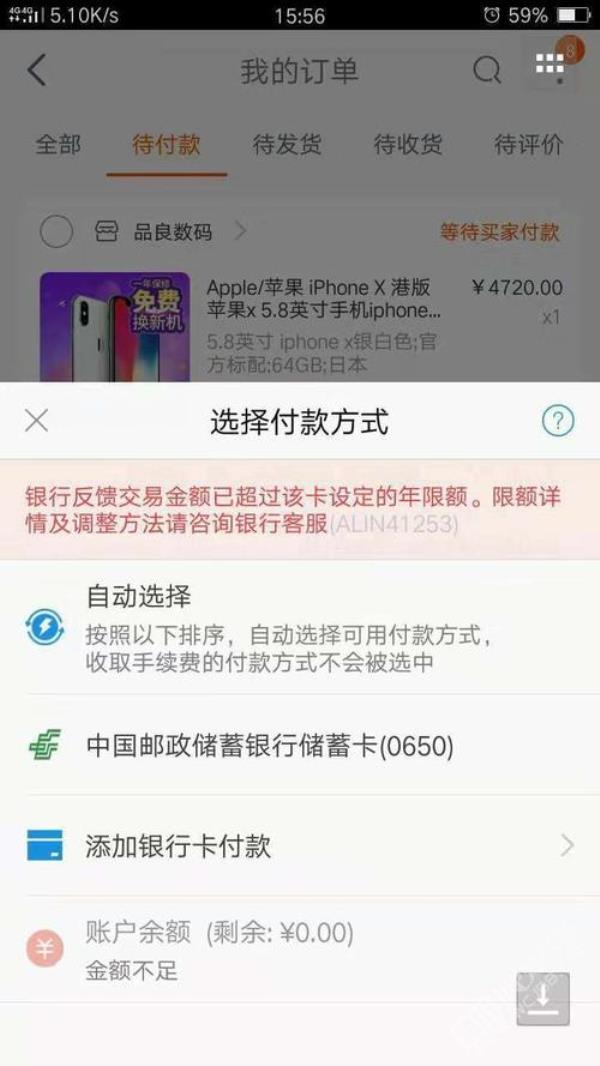Search orders with the magnifier icon
The image size is (600, 1066).
click(x=487, y=70)
